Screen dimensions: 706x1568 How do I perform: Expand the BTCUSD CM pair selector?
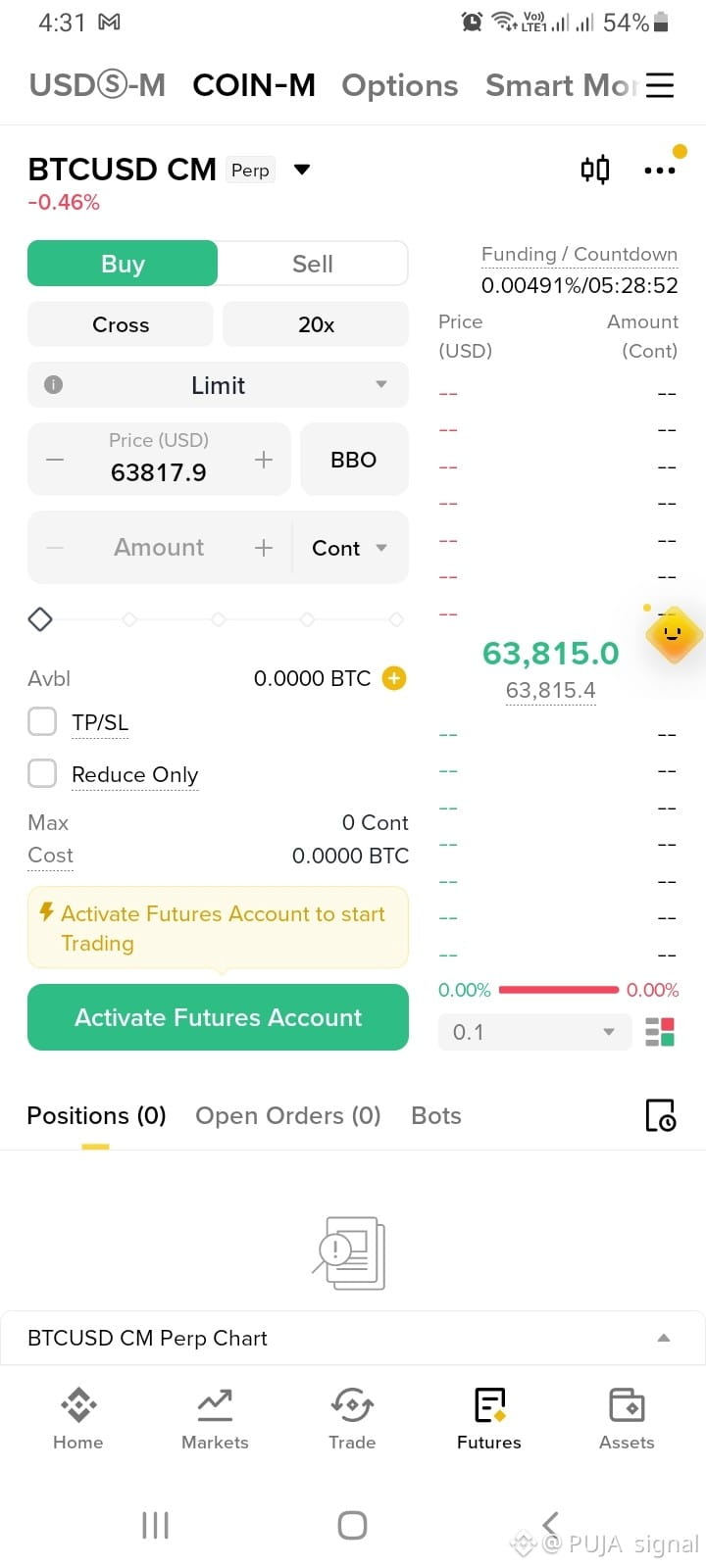pyautogui.click(x=302, y=170)
